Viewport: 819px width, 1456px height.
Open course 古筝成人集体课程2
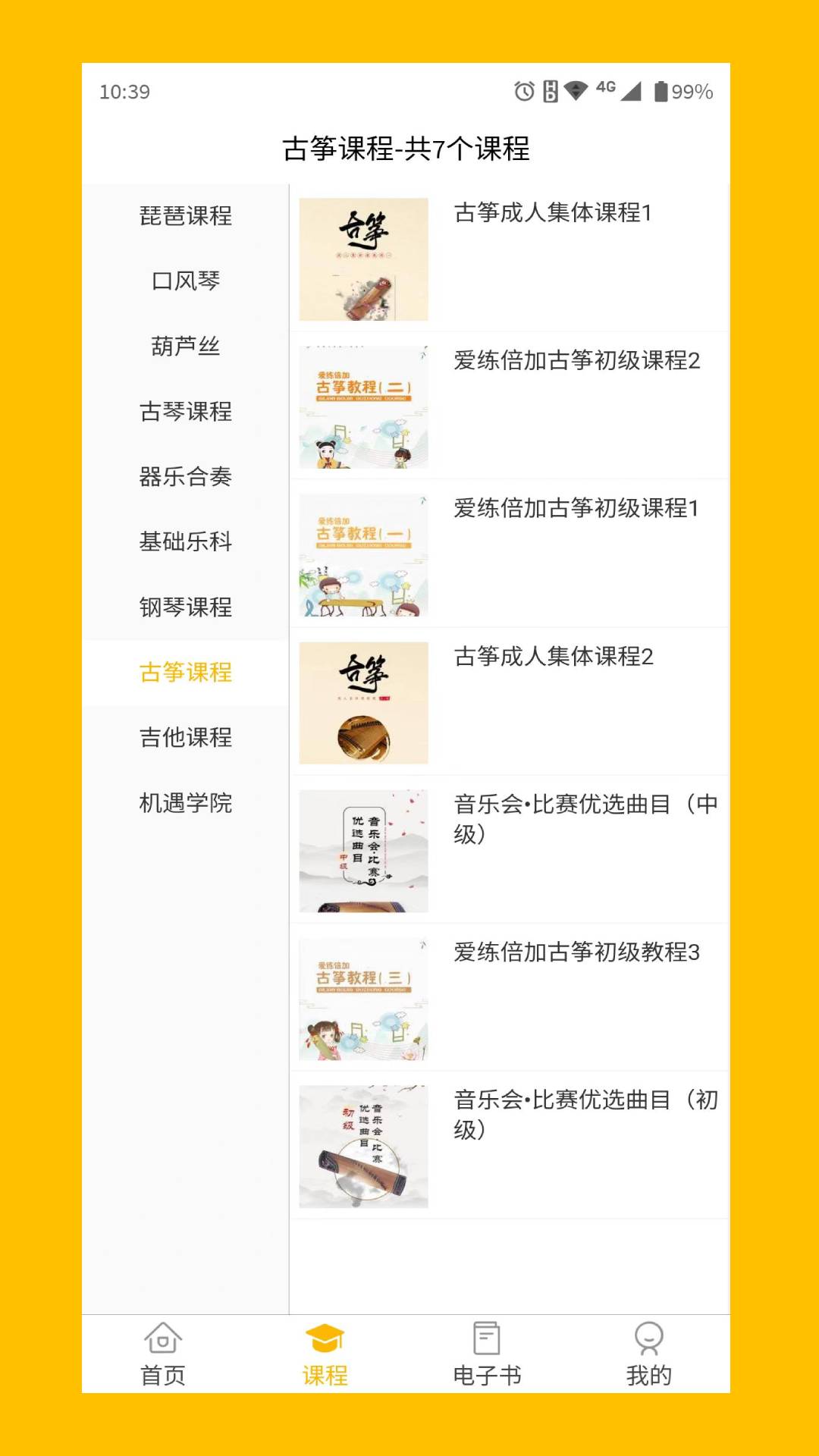click(508, 702)
